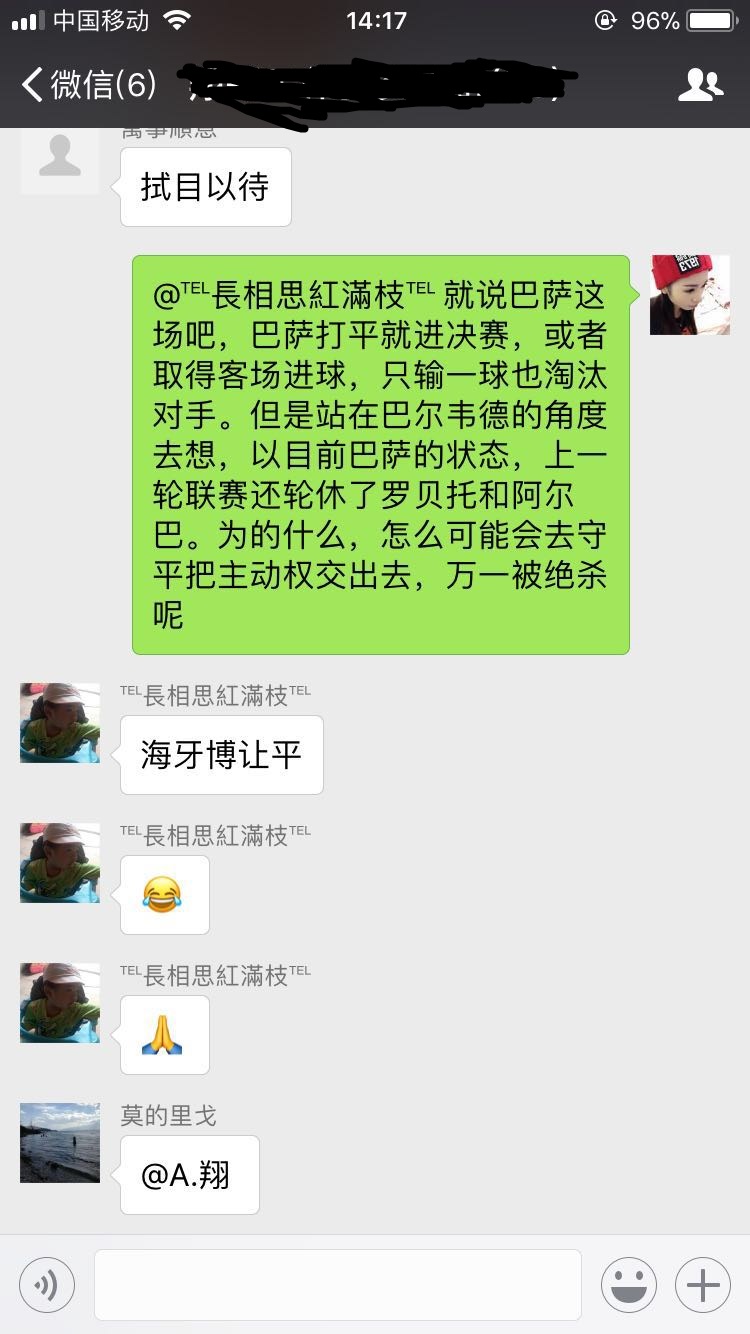
Task: Open the emoji picker smiley icon
Action: coord(628,1284)
